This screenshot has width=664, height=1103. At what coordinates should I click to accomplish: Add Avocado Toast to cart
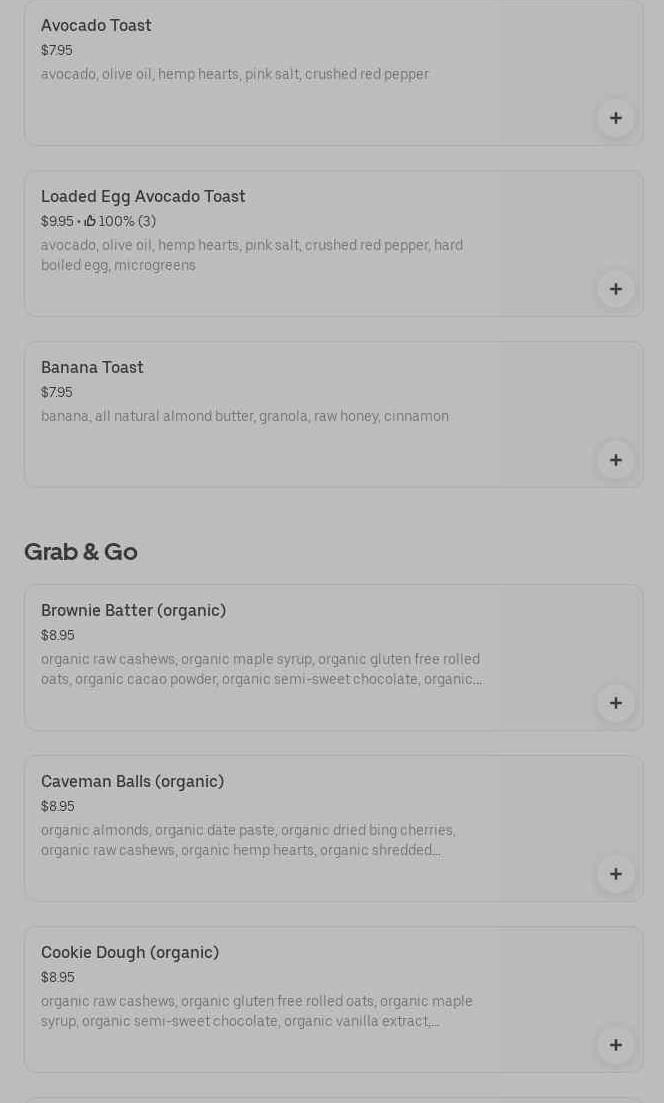click(615, 117)
